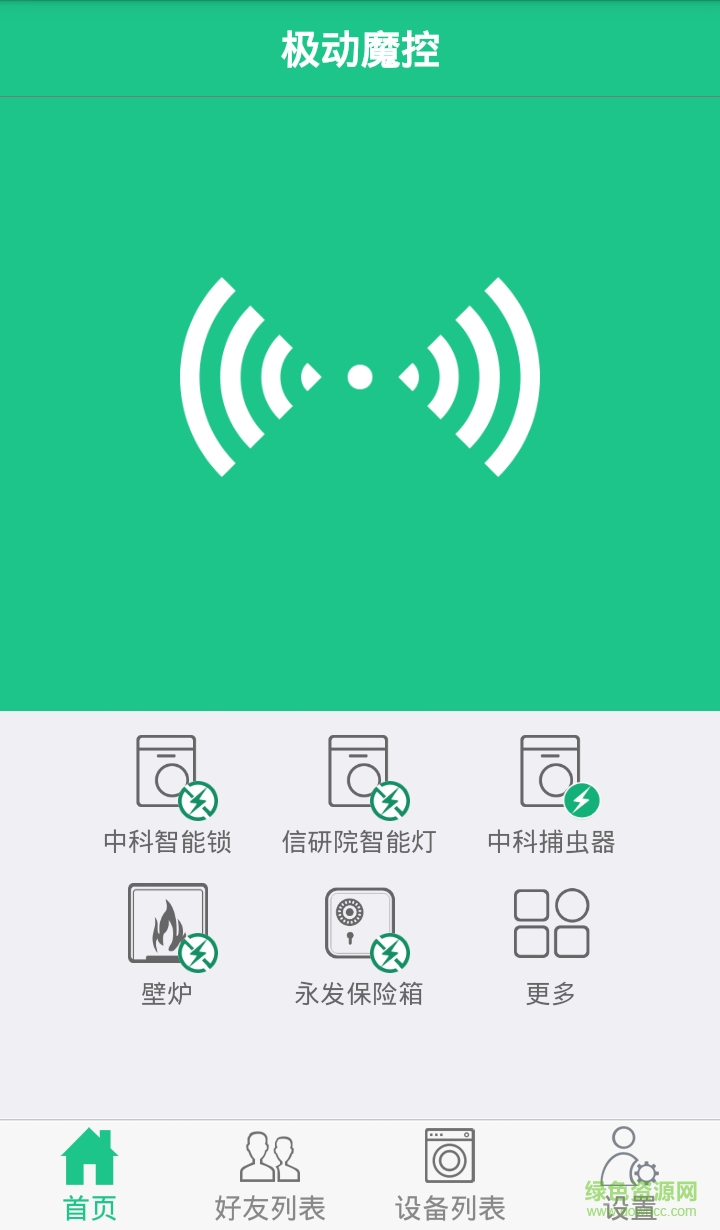Switch to the 首页 tab
This screenshot has height=1230, width=720.
click(90, 1175)
